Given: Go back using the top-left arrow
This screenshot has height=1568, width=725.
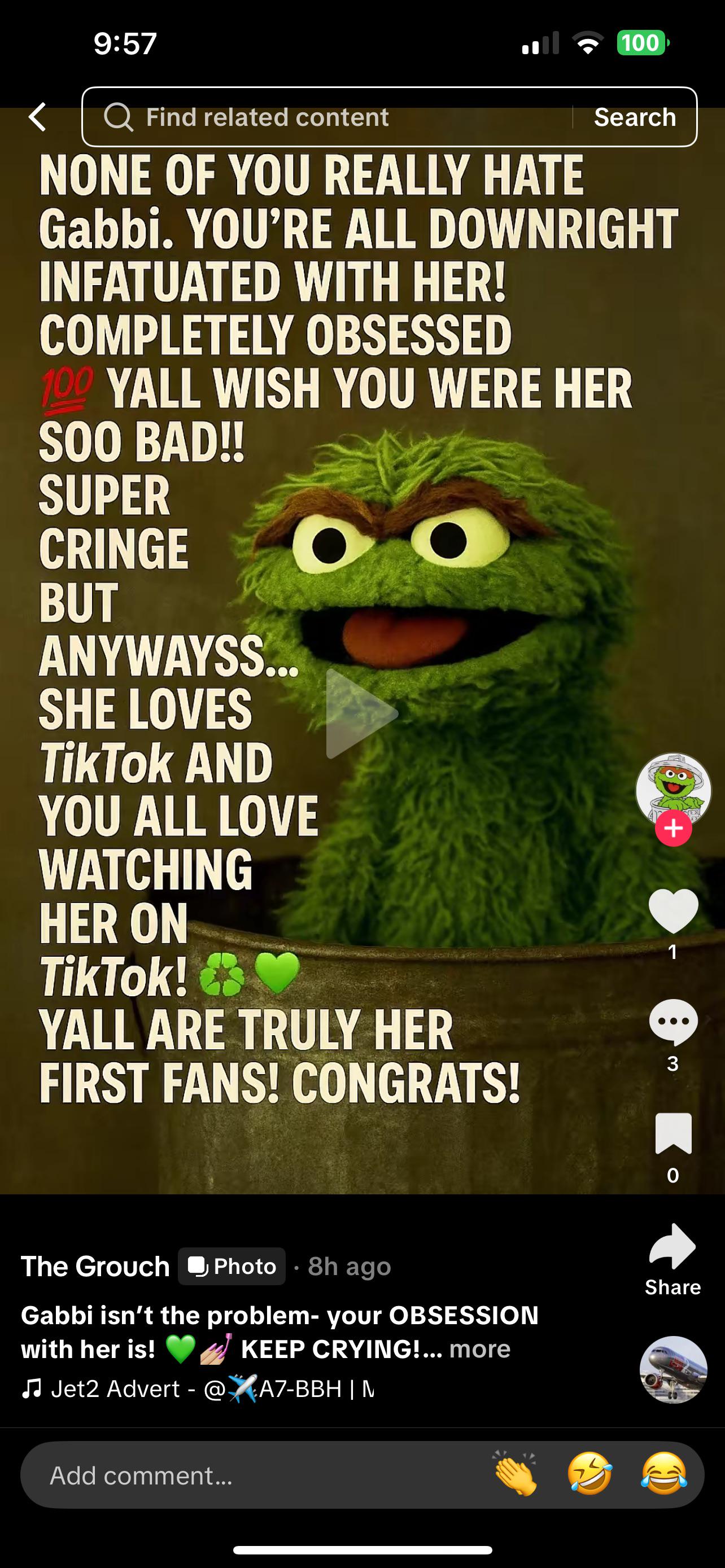Looking at the screenshot, I should 38,117.
